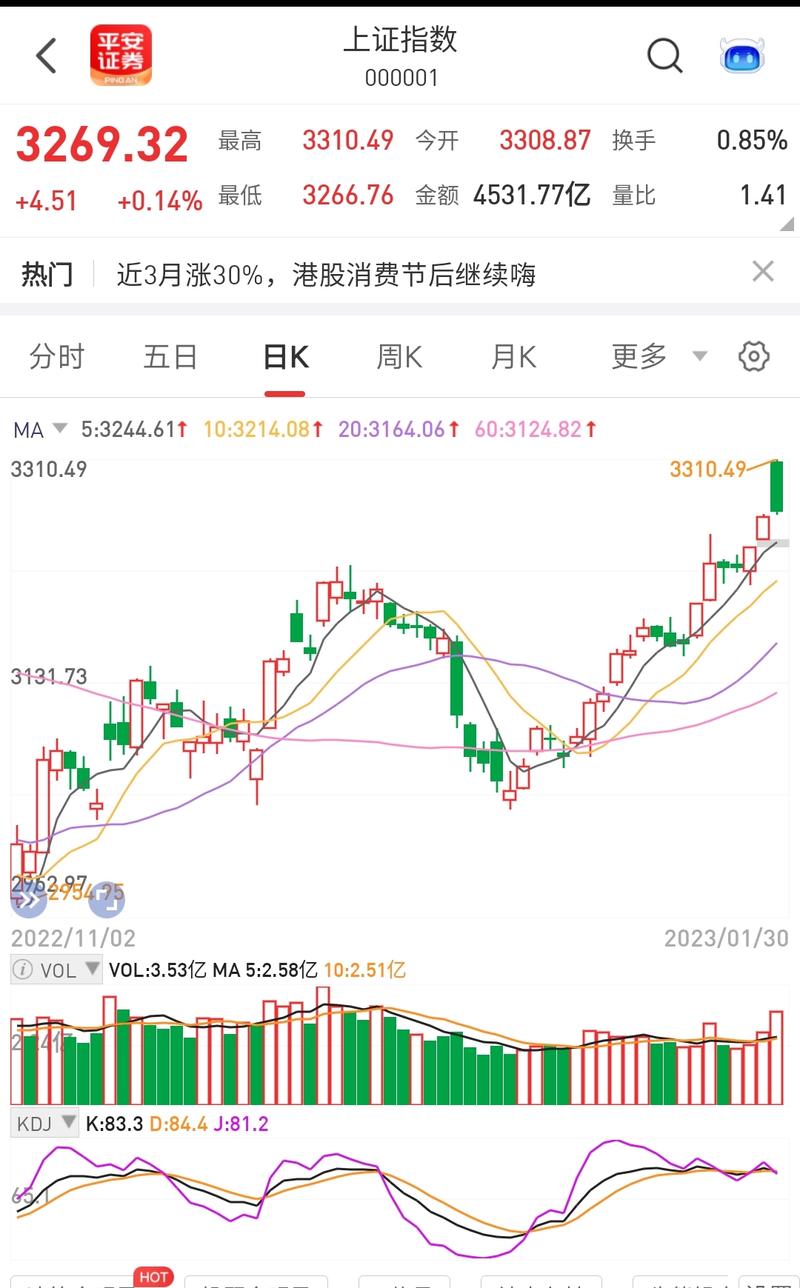The width and height of the screenshot is (800, 1288).
Task: Change the KDJ indicator dropdown
Action: [x=45, y=1124]
